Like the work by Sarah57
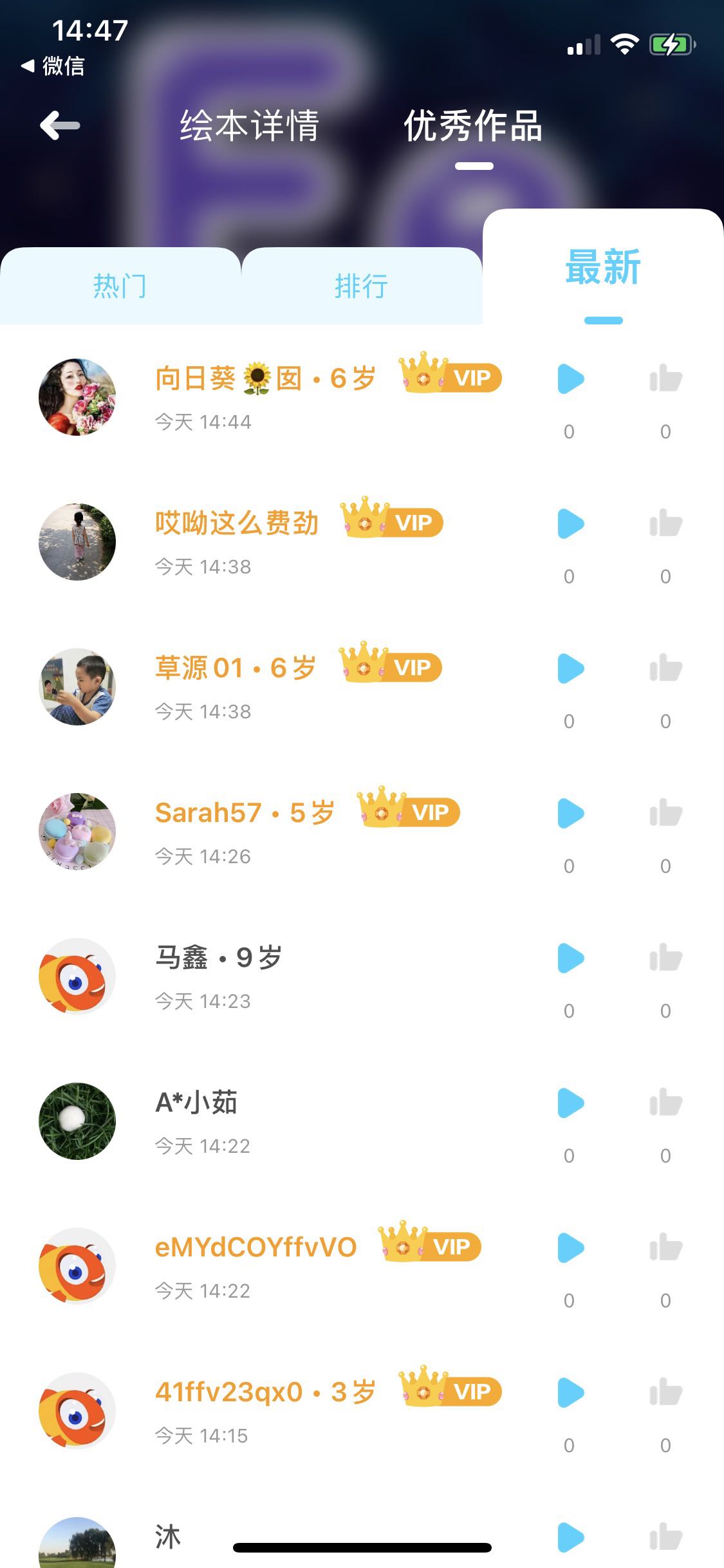 (665, 813)
